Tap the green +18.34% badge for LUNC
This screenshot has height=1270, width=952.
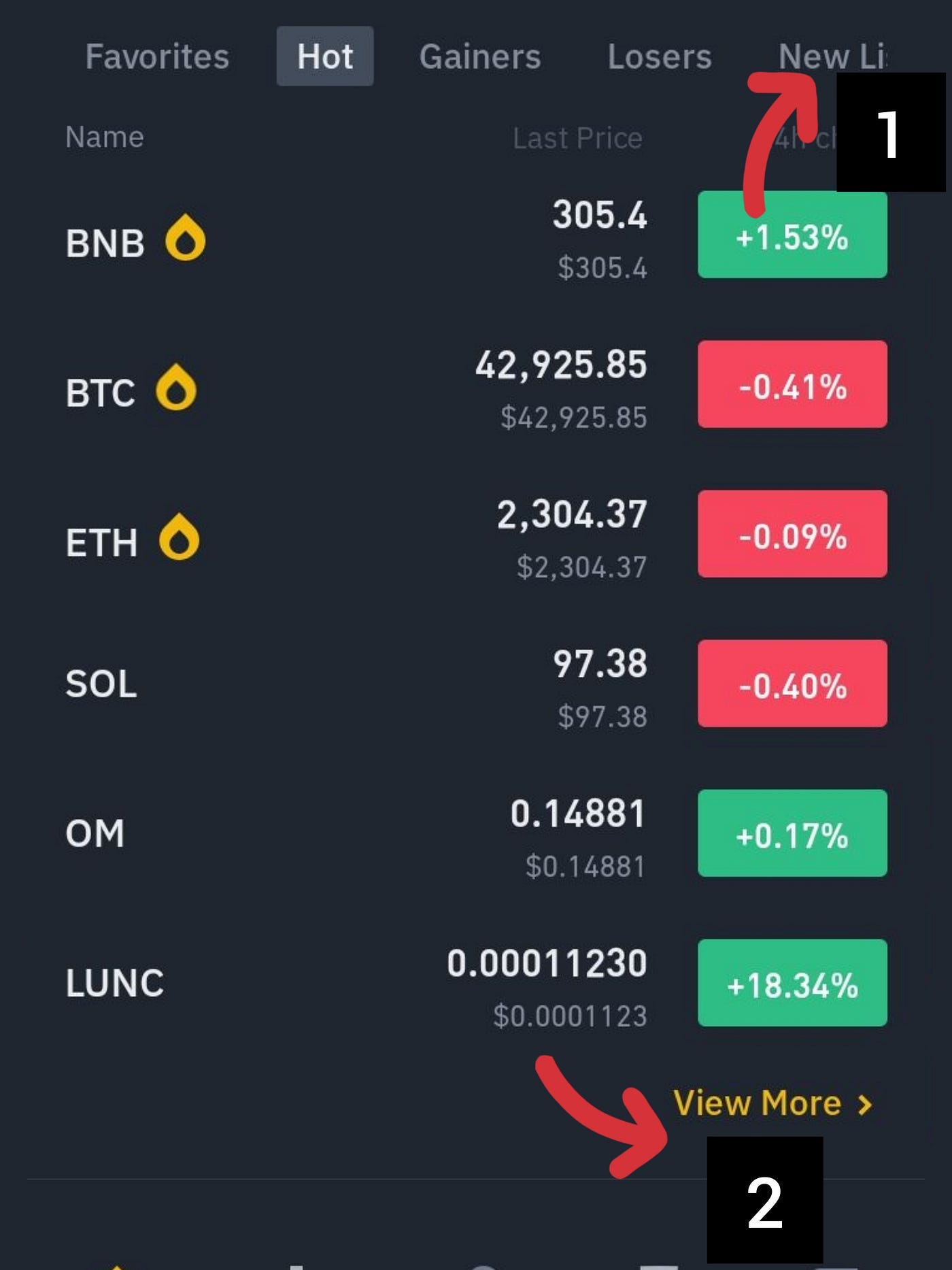pyautogui.click(x=792, y=982)
